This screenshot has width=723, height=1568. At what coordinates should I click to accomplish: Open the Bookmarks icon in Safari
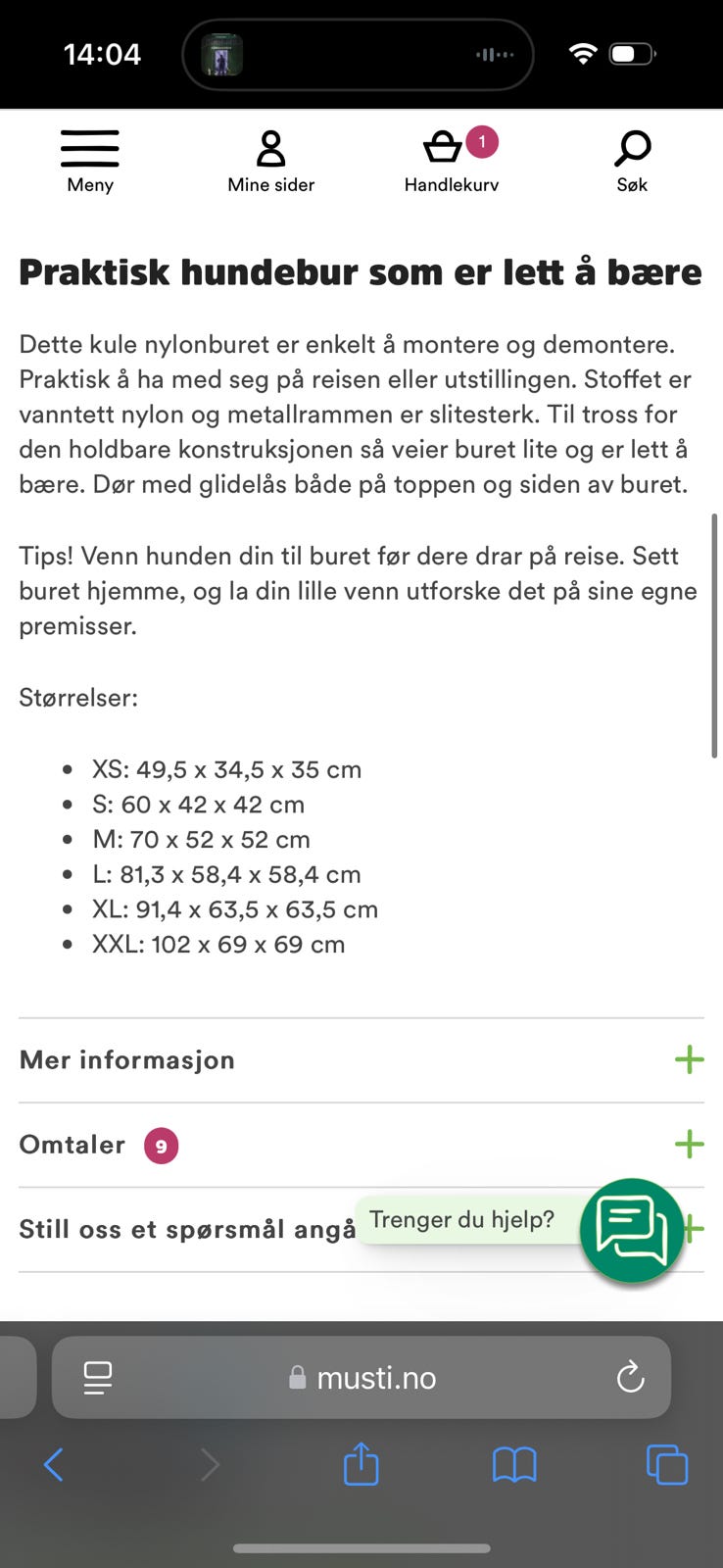(x=514, y=1465)
